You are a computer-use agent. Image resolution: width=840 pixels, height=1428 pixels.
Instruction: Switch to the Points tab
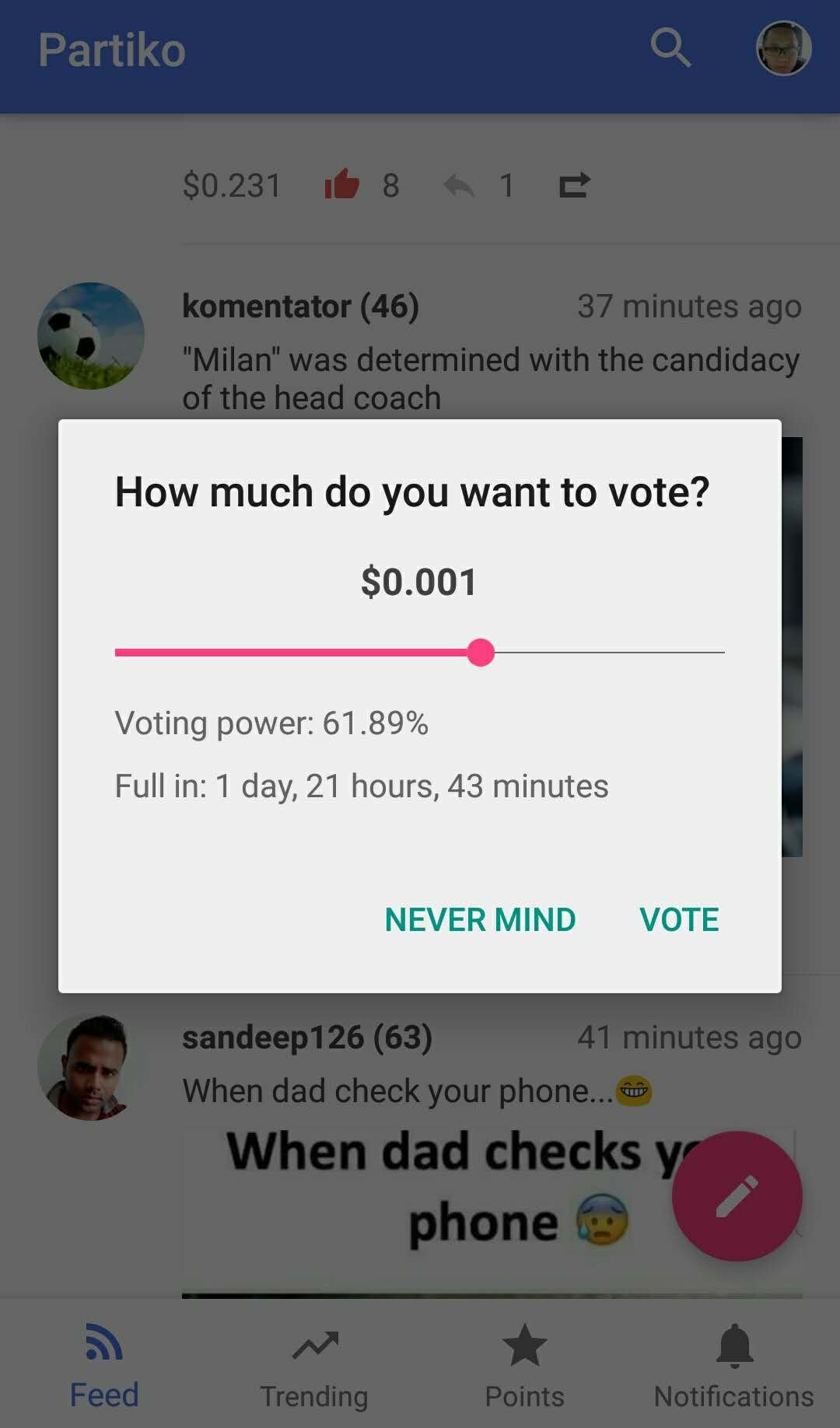(524, 1366)
